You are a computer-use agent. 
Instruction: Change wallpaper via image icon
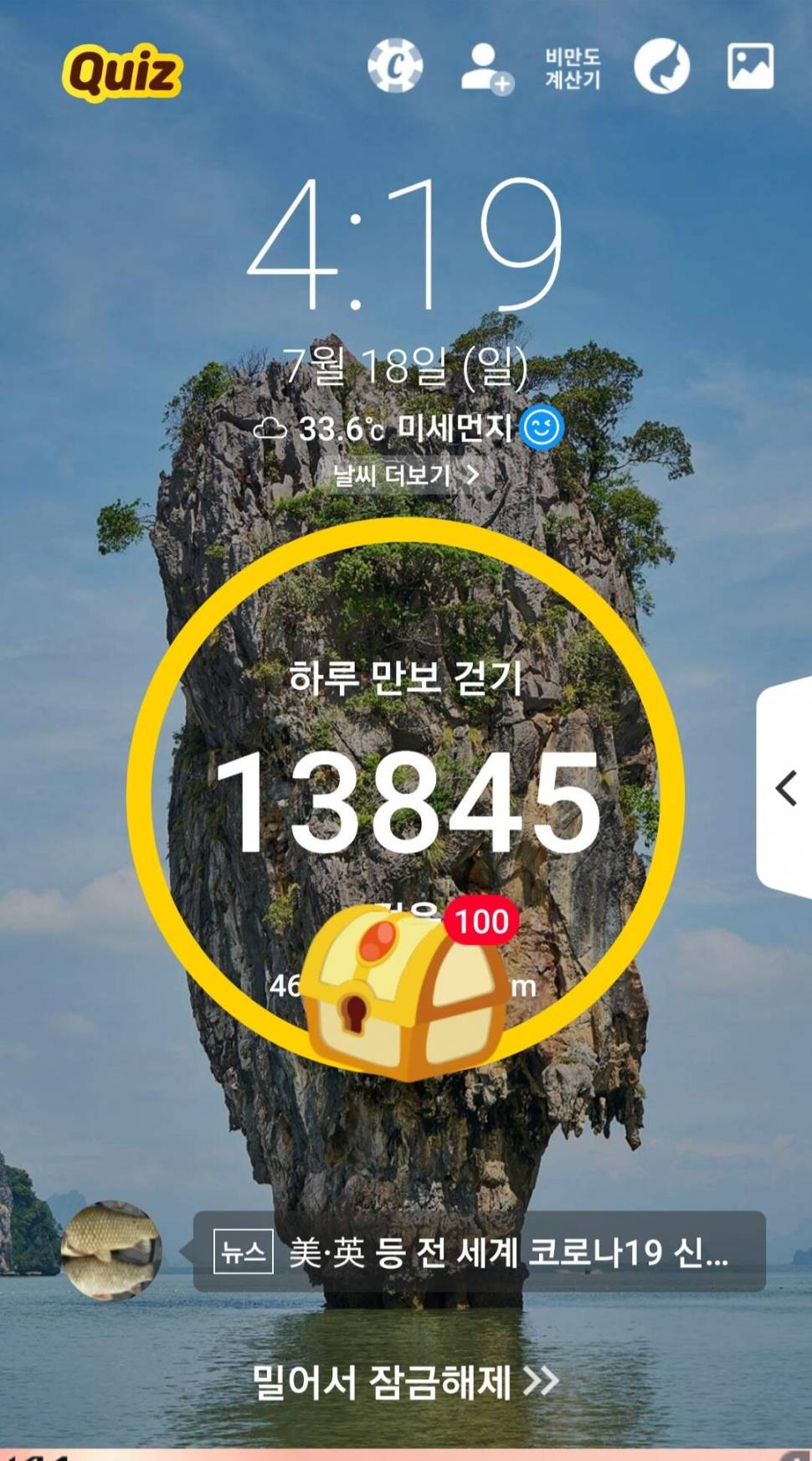coord(750,66)
